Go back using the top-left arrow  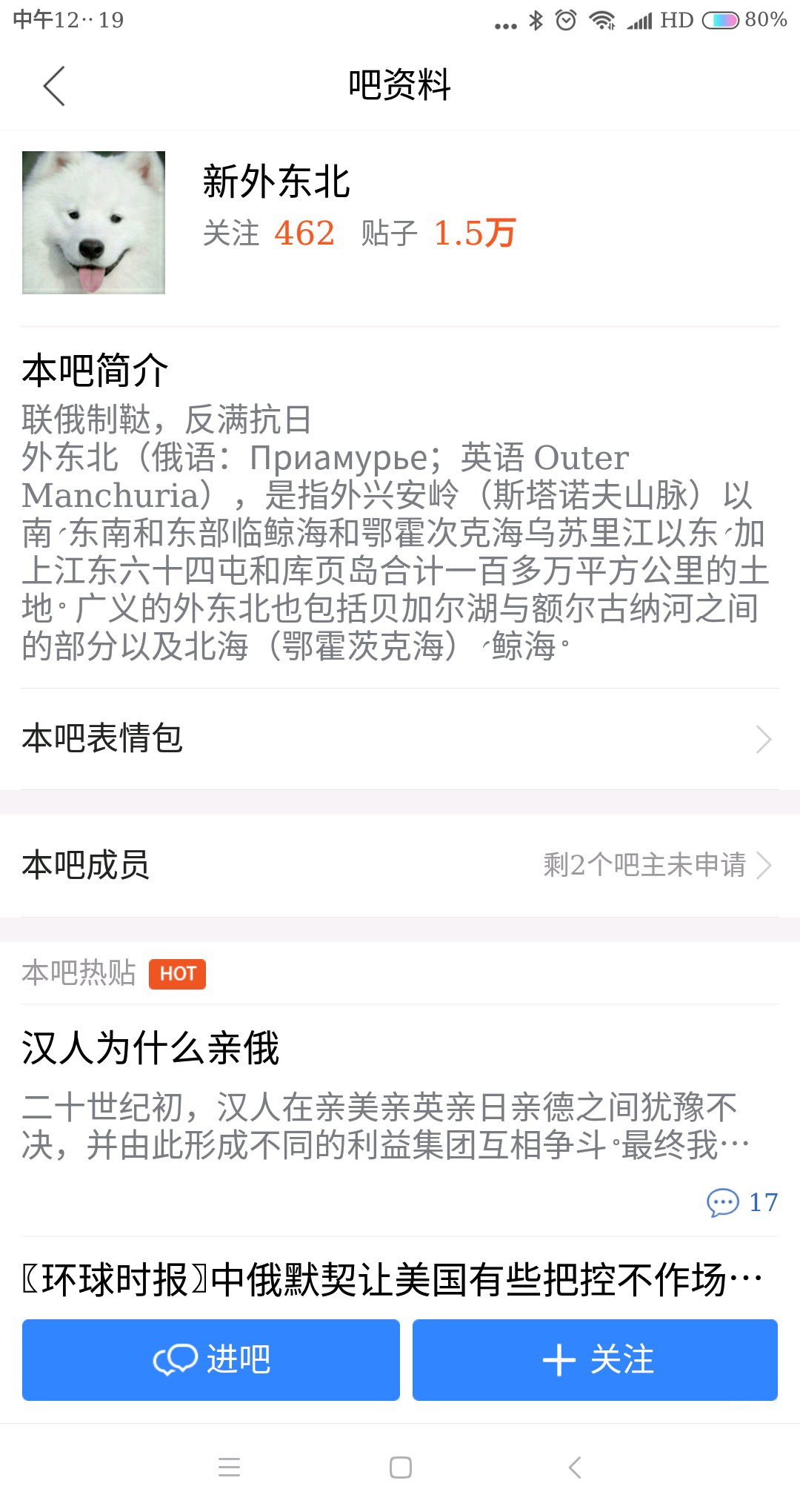tap(54, 86)
